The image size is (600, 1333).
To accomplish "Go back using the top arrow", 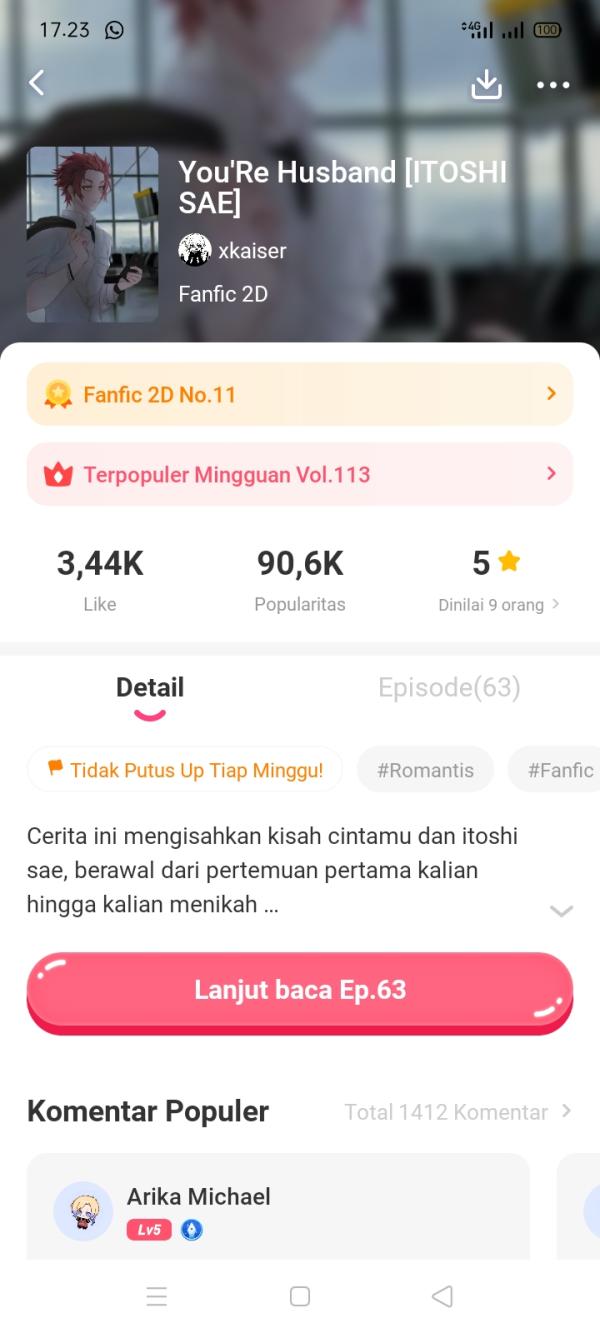I will click(x=37, y=83).
